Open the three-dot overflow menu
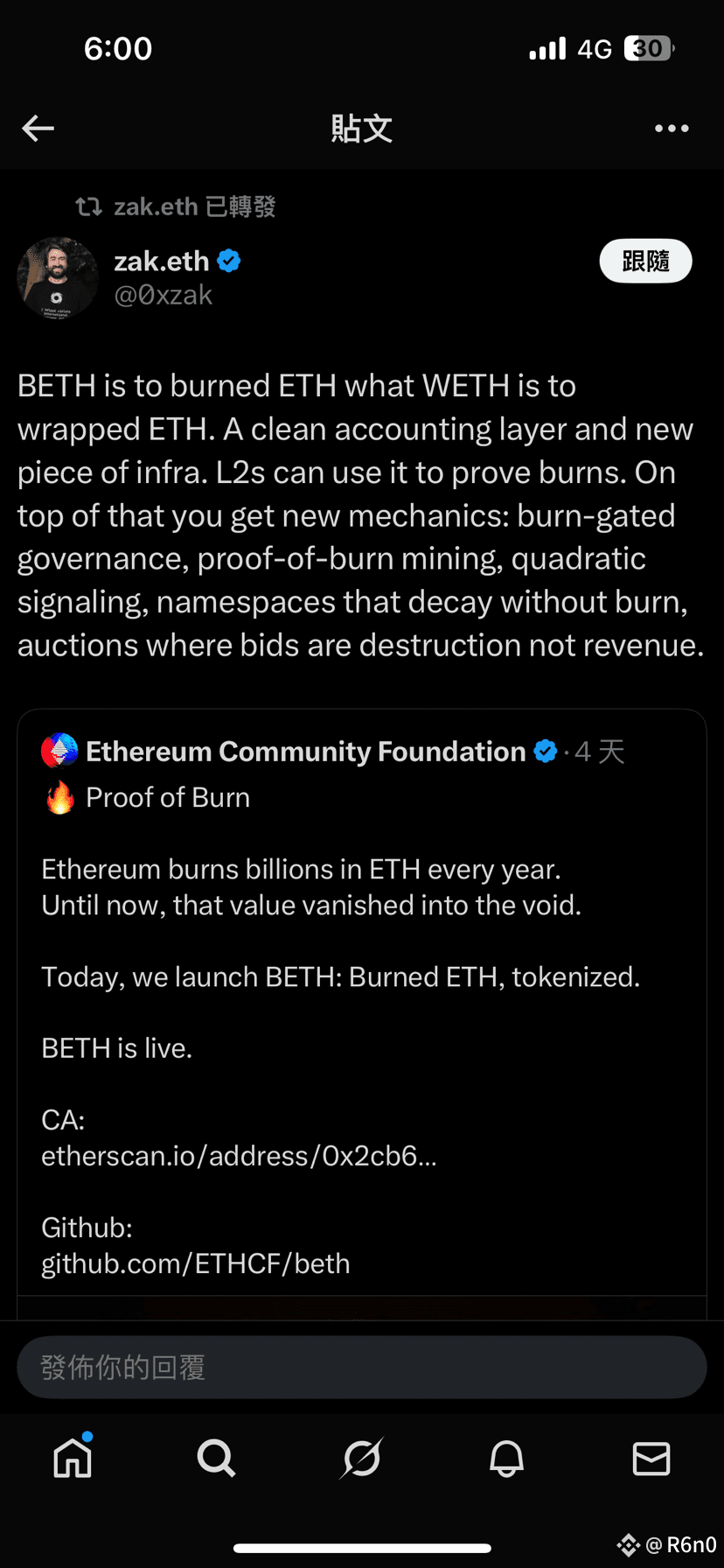 [x=671, y=129]
